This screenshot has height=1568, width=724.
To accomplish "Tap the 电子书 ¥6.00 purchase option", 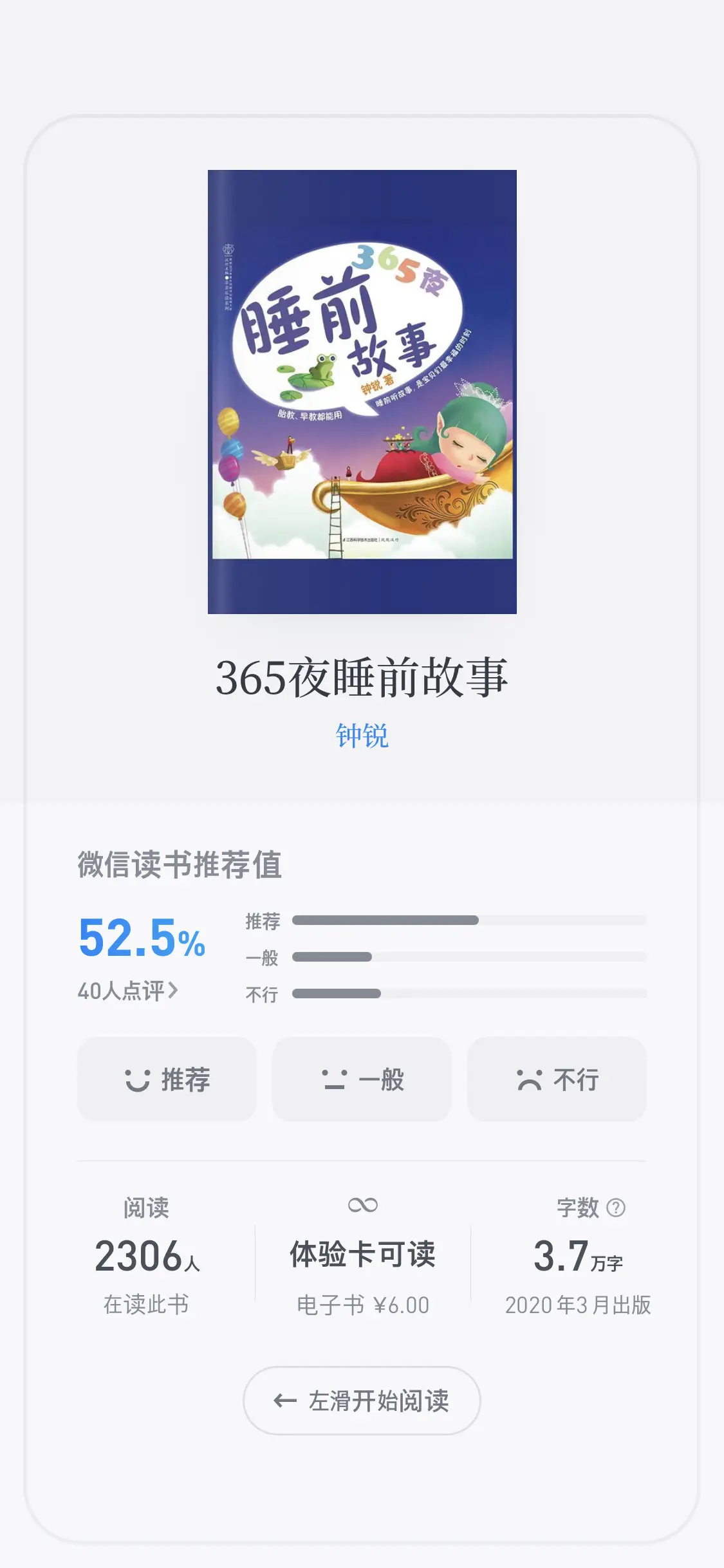I will click(x=362, y=1305).
